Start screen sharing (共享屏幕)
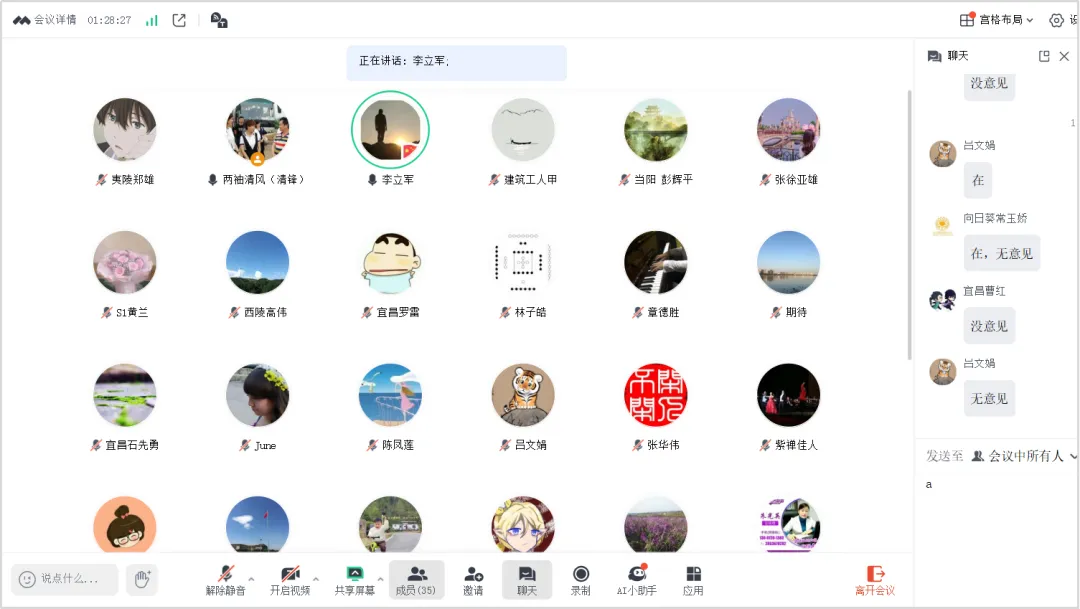 coord(354,579)
